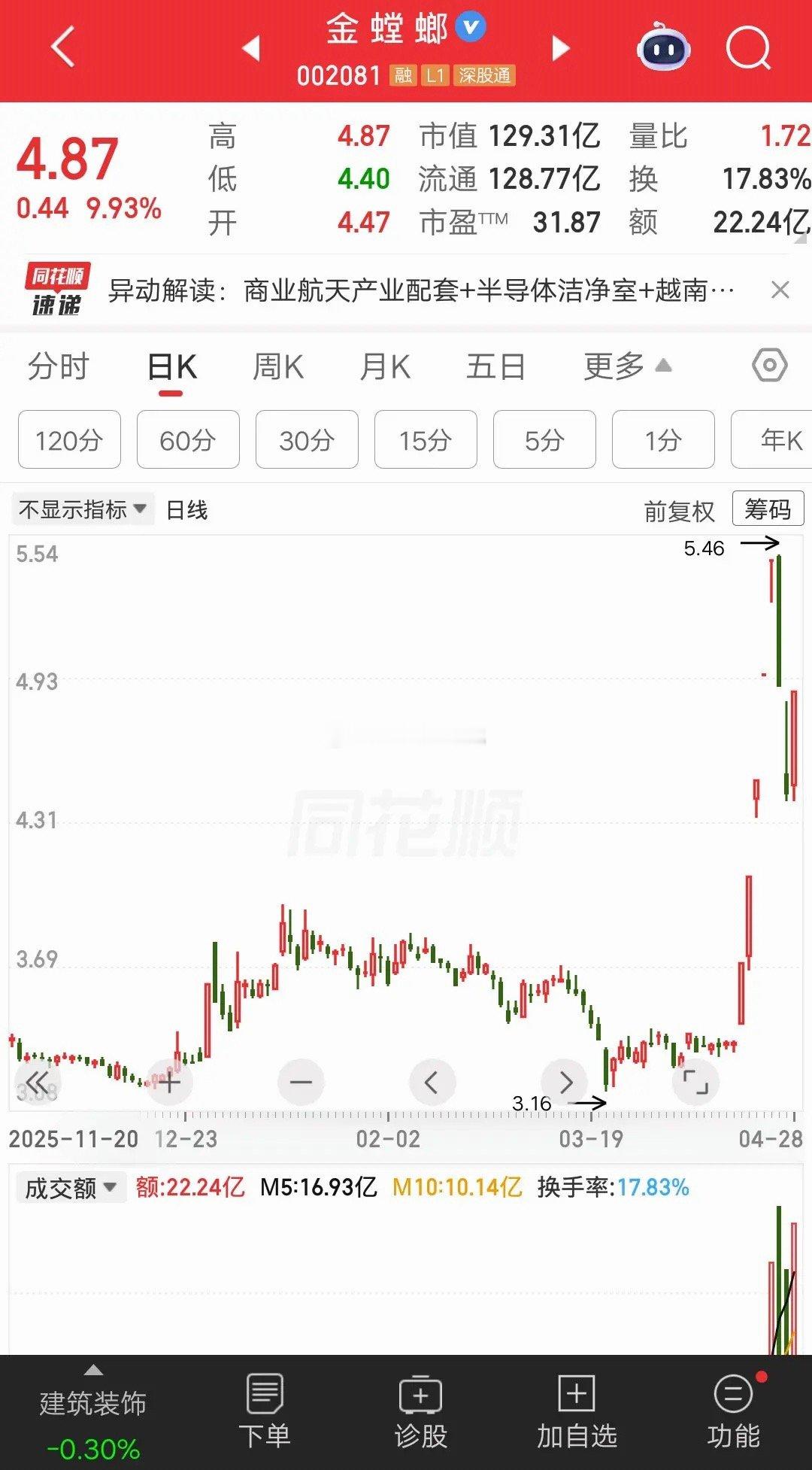Open the 更多 period dropdown
812x1470 pixels.
pos(613,366)
